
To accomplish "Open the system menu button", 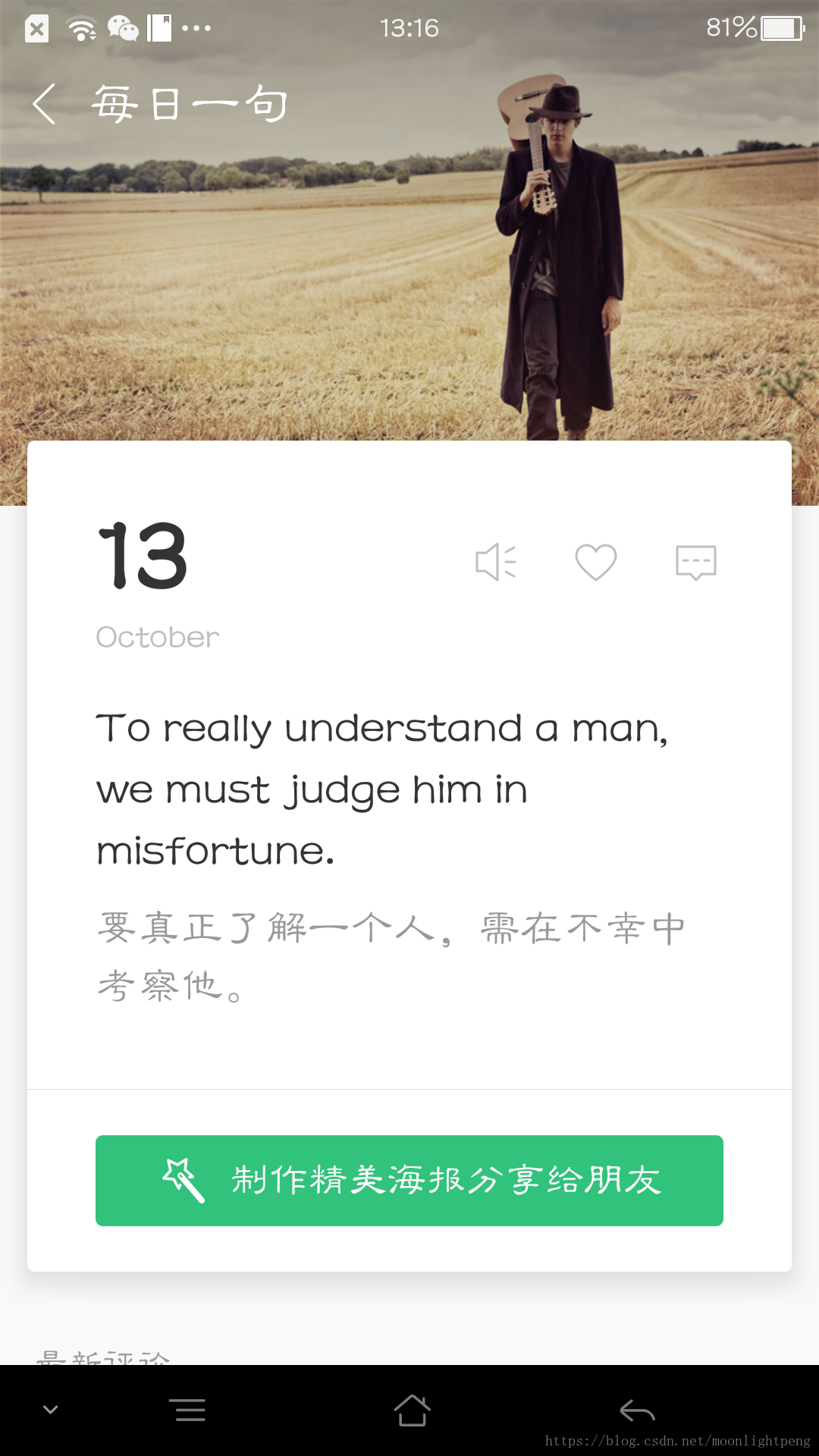I will click(x=187, y=1410).
